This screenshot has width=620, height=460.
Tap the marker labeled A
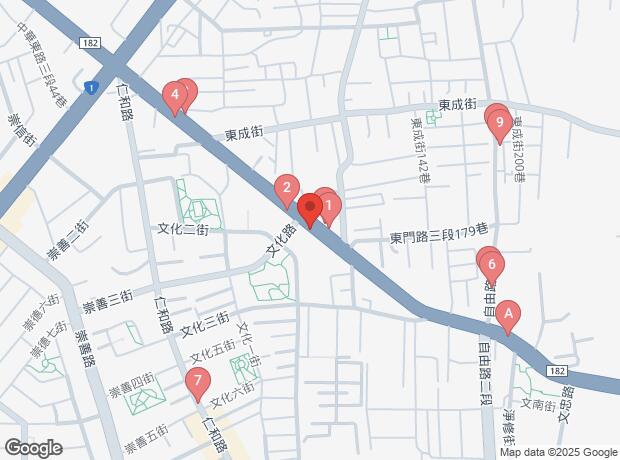pyautogui.click(x=509, y=314)
